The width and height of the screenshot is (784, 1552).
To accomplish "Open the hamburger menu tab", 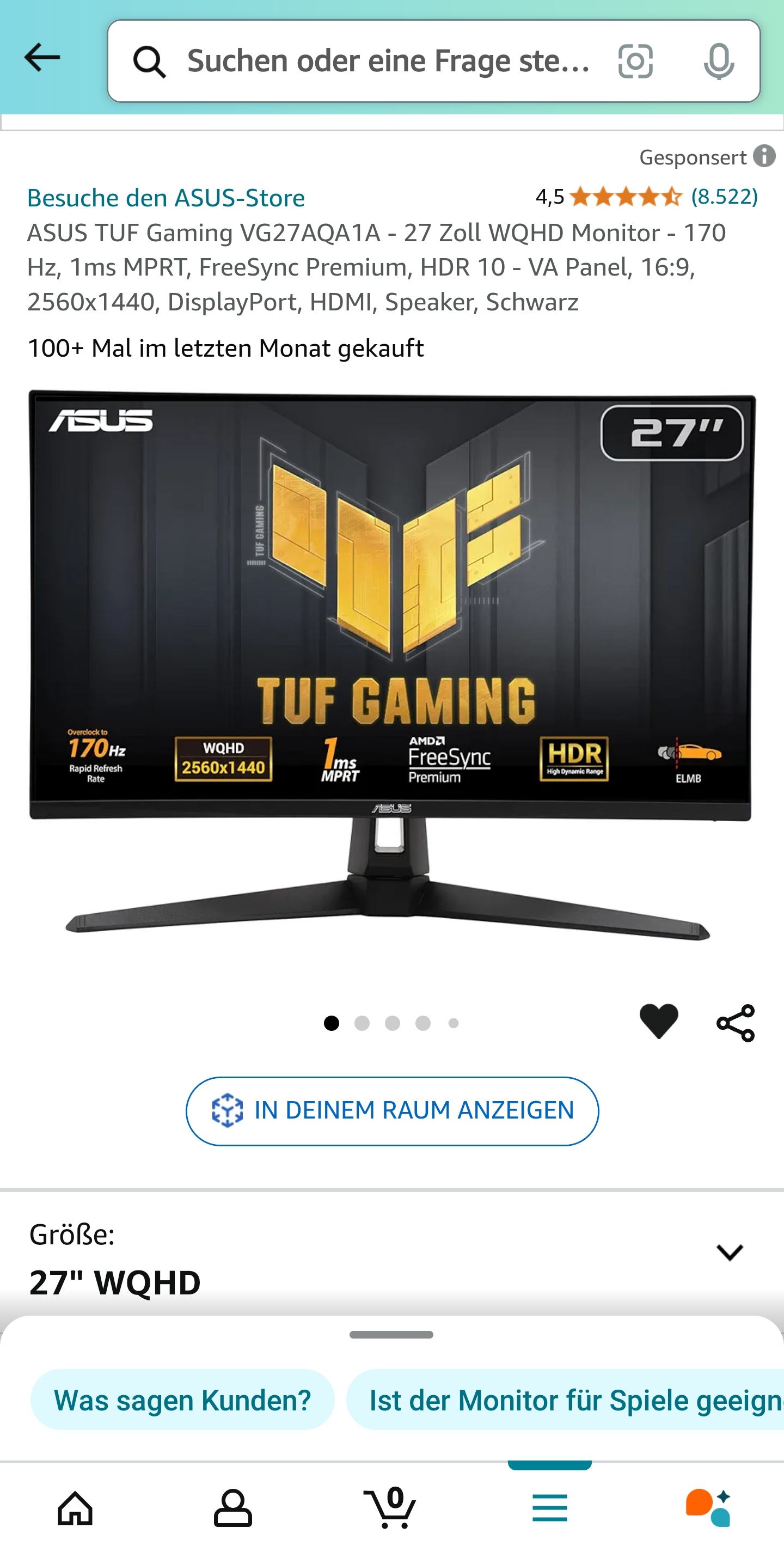I will (x=549, y=1508).
